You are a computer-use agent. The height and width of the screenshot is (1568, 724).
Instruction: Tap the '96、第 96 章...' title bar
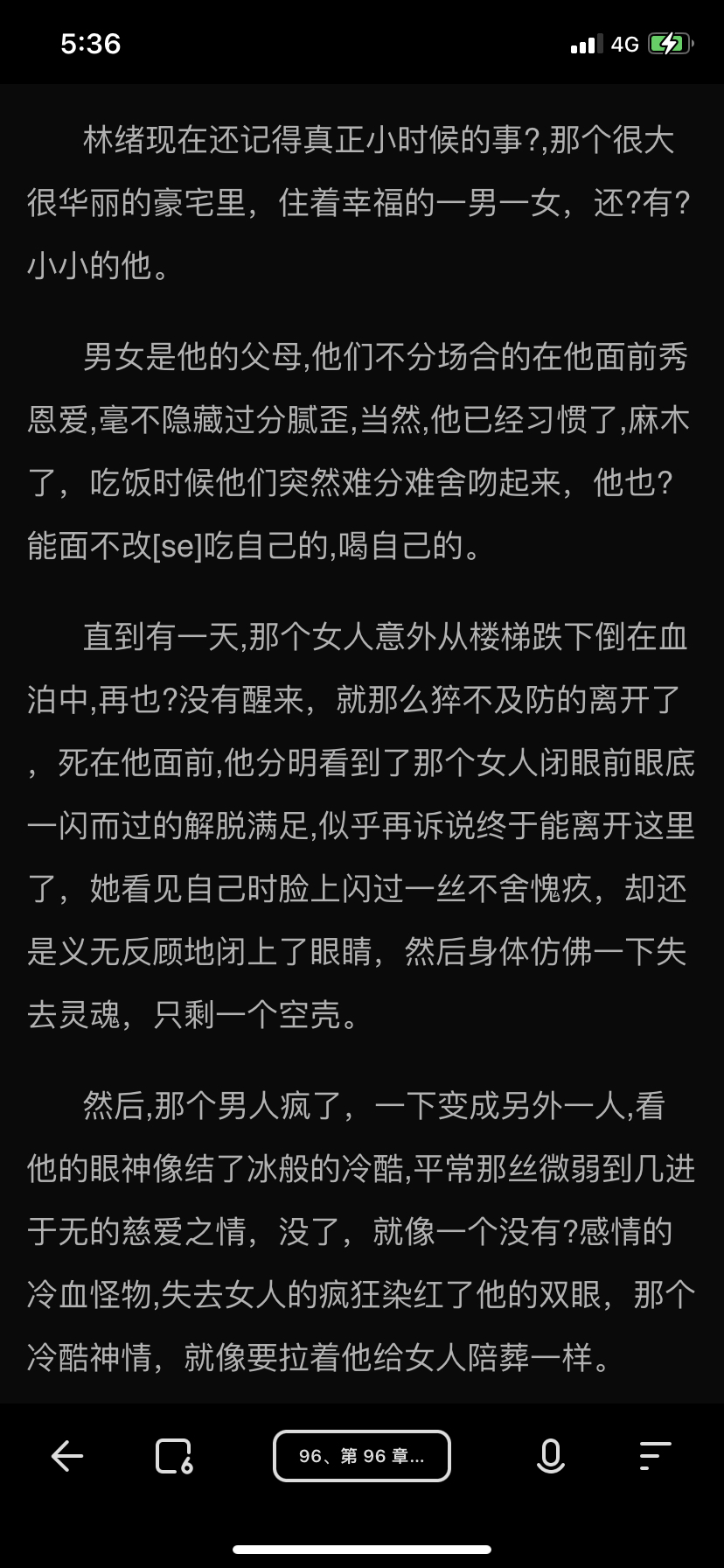pos(362,1456)
